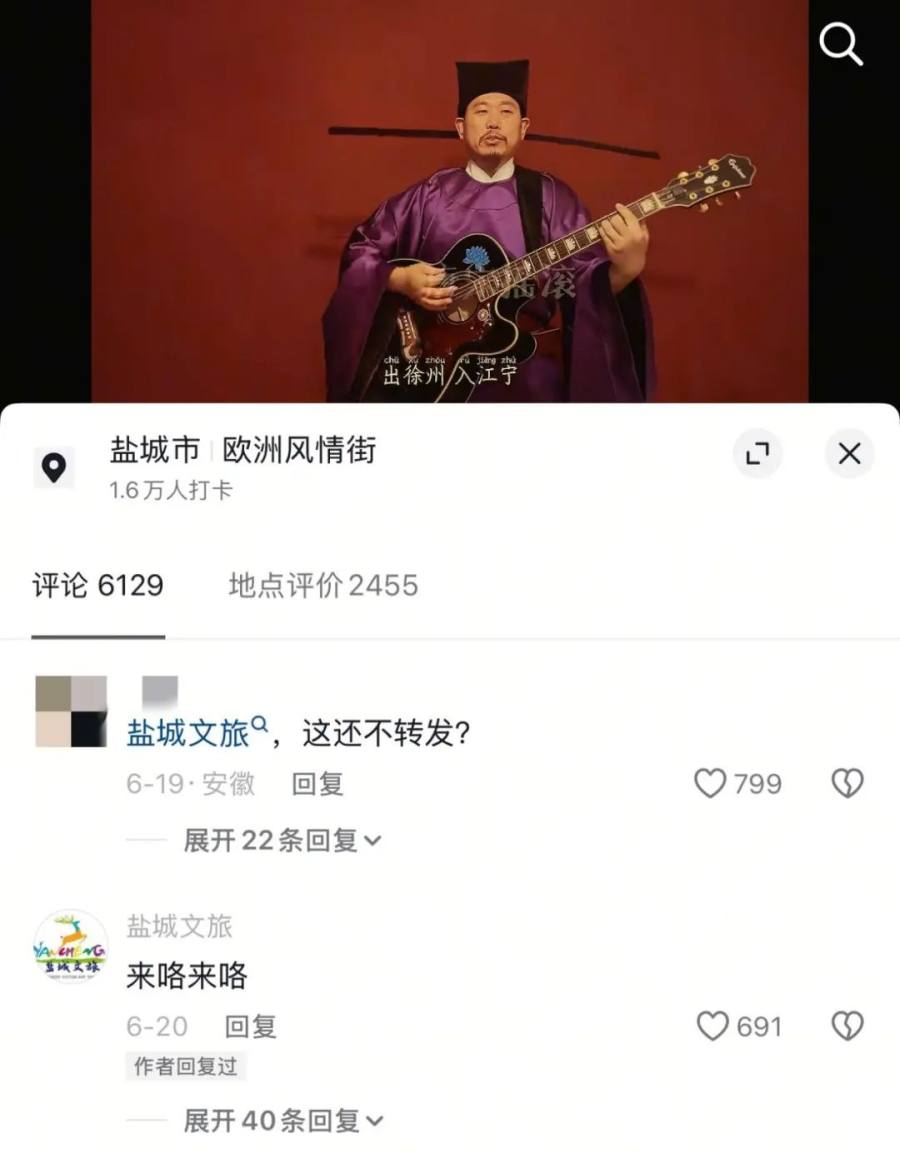Dislike the 来咯来咯 comment
This screenshot has height=1153, width=900.
coord(847,1026)
